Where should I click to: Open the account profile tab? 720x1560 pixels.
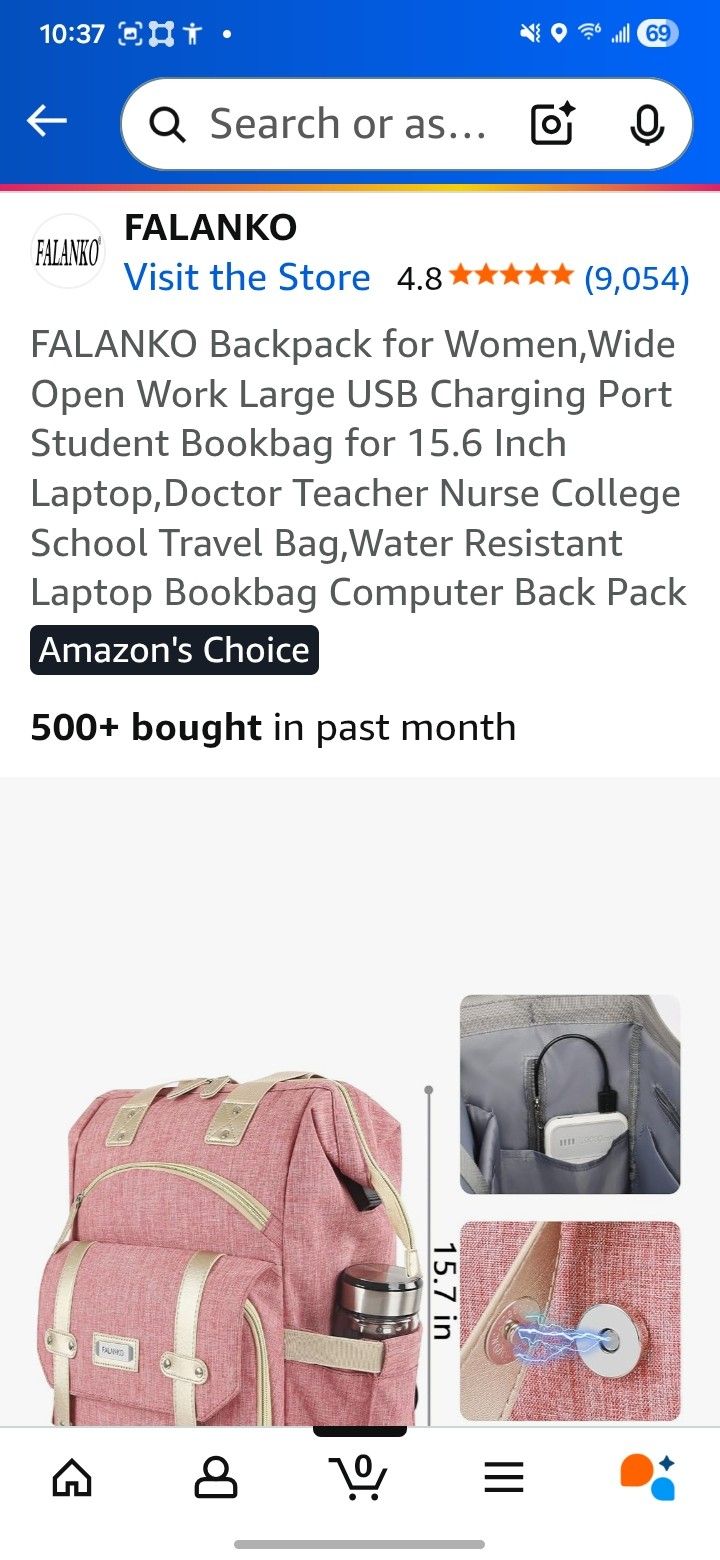point(215,1476)
